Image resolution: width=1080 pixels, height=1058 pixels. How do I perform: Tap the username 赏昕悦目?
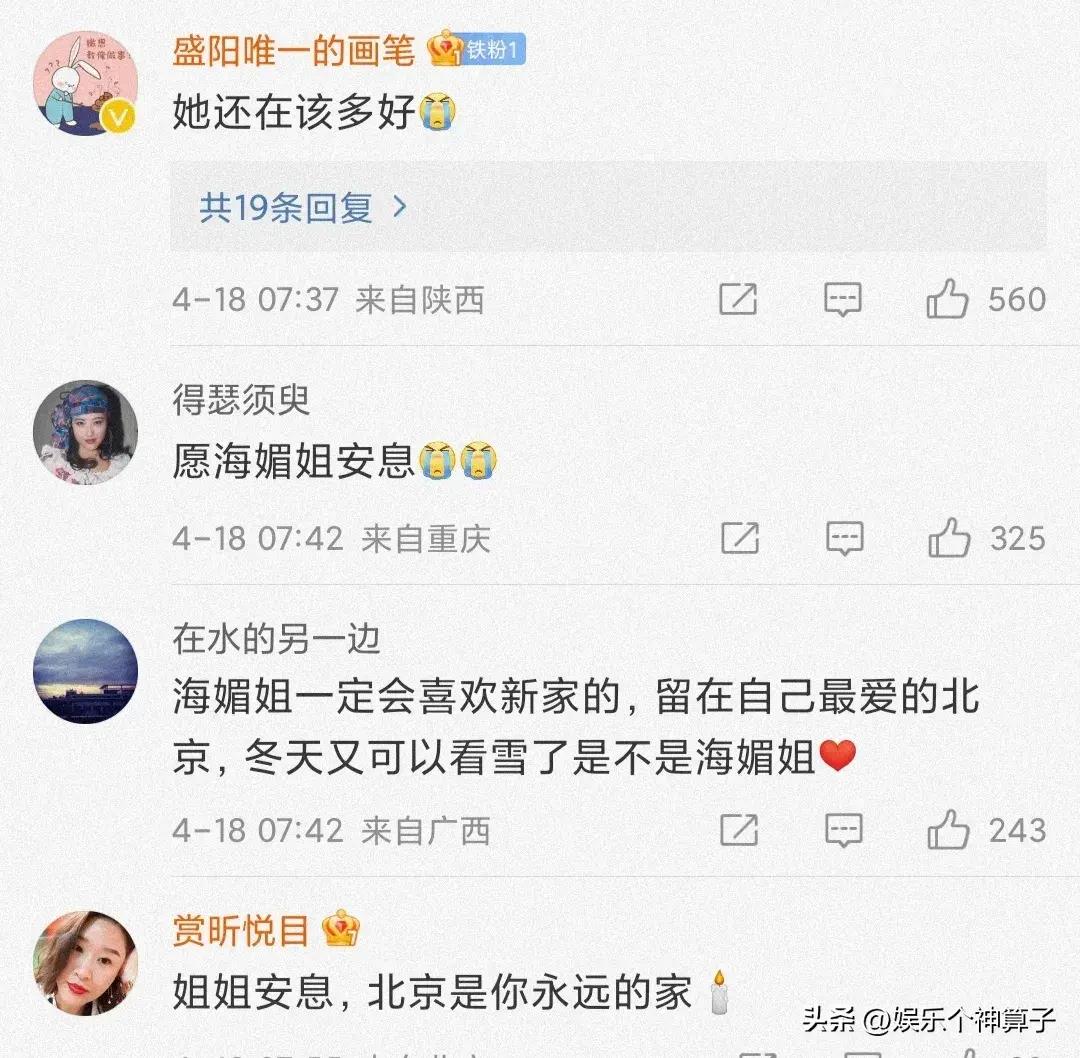click(x=241, y=932)
